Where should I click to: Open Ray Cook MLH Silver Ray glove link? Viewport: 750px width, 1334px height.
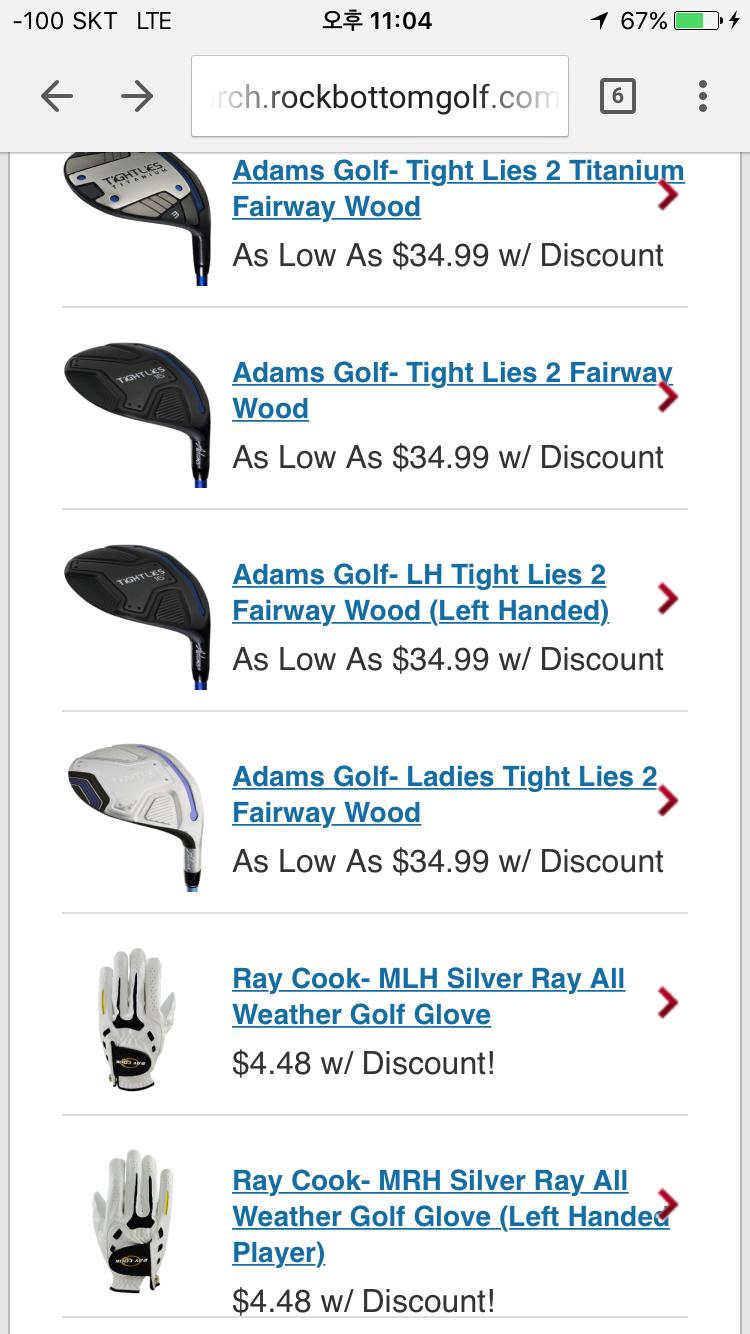[428, 997]
